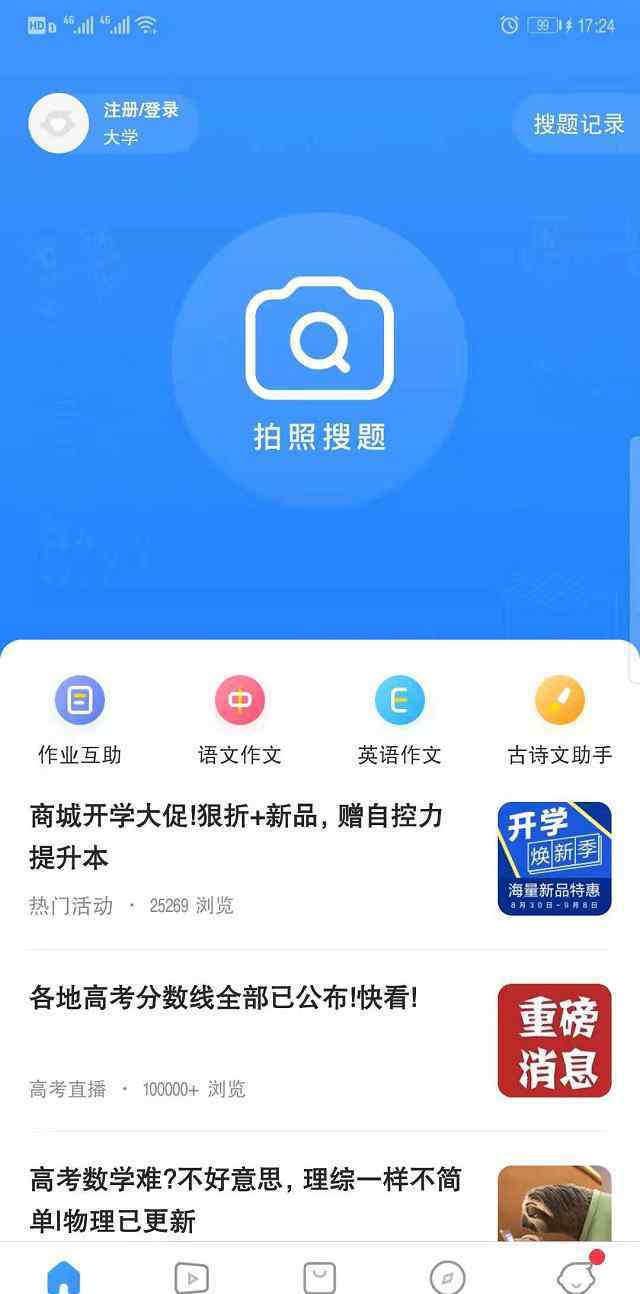Viewport: 640px width, 1294px height.
Task: Open 搜题记录 search history
Action: click(x=578, y=124)
